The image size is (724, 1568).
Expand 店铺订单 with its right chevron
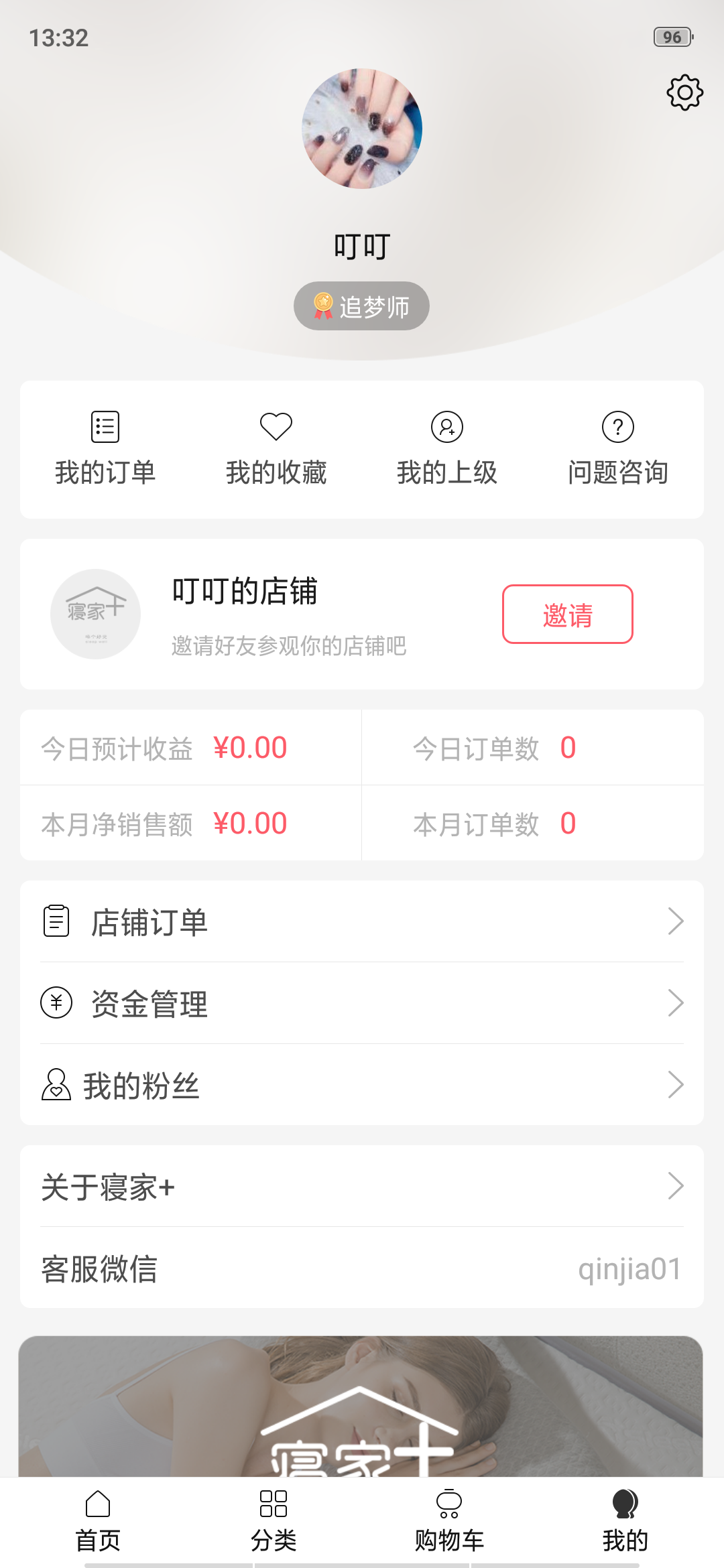[x=676, y=921]
